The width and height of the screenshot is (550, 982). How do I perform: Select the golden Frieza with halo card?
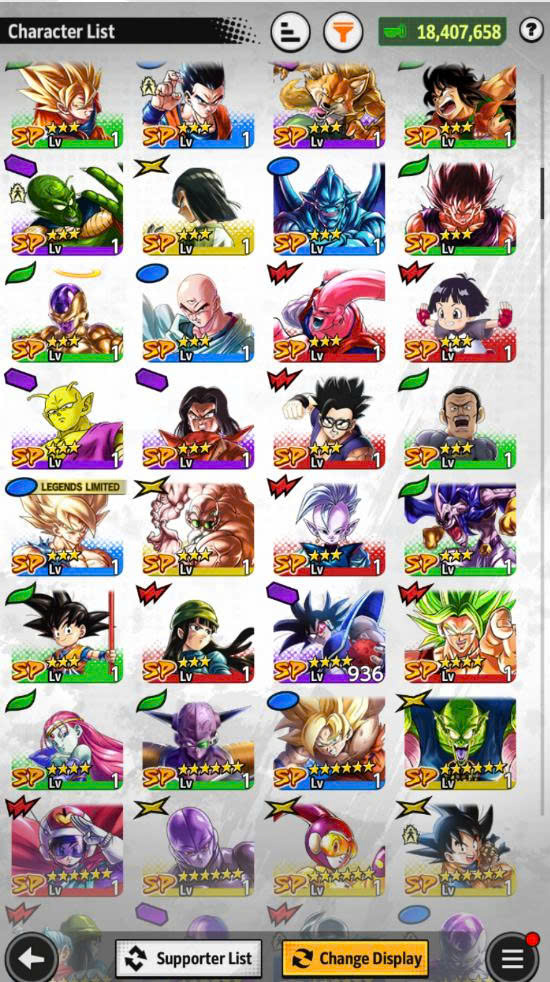[67, 315]
